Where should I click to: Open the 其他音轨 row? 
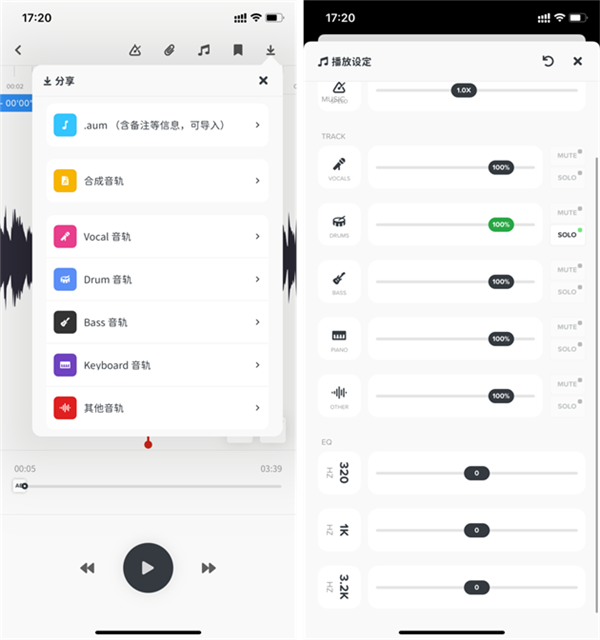tap(157, 408)
